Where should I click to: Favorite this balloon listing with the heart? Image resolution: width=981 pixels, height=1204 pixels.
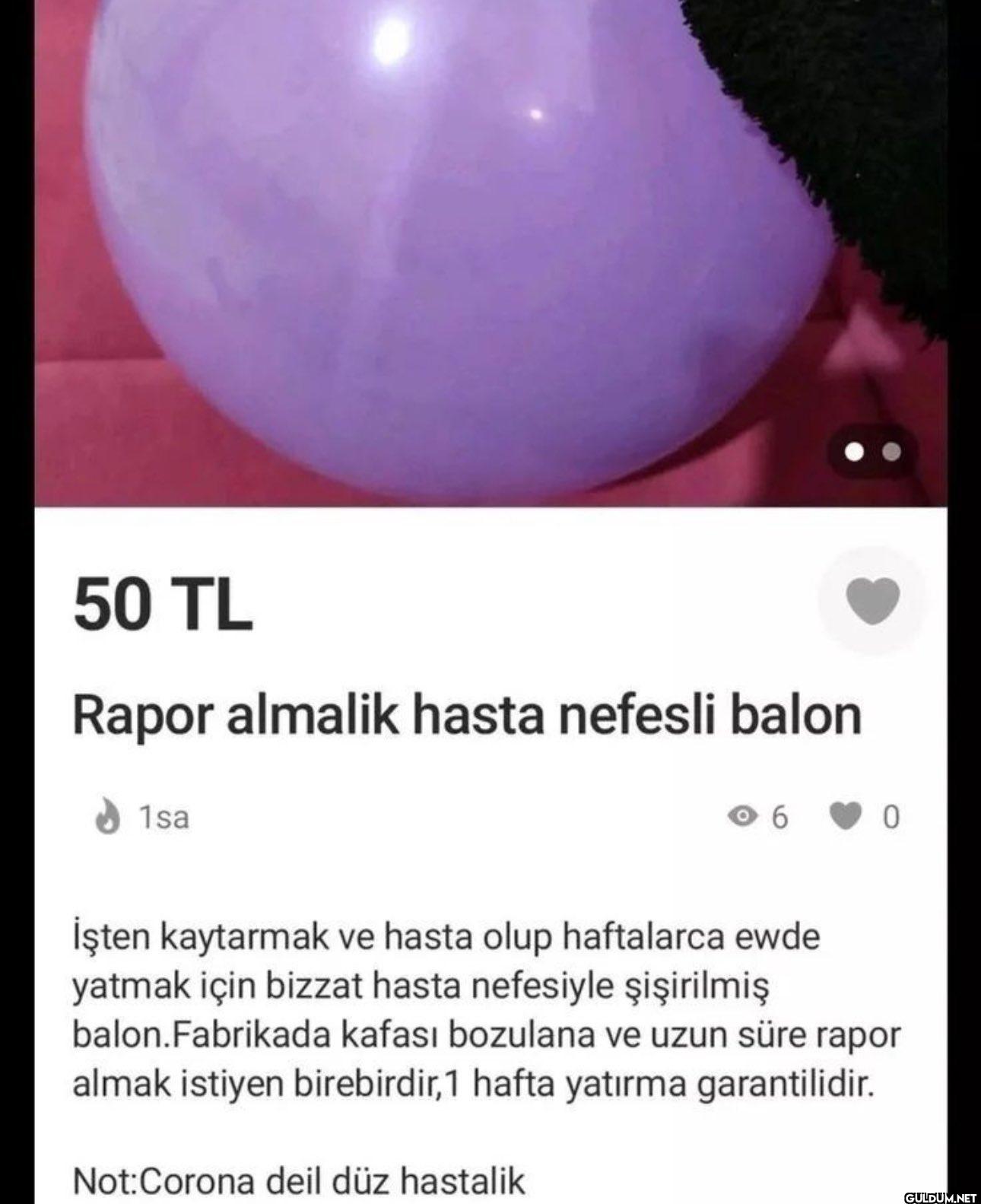(872, 600)
